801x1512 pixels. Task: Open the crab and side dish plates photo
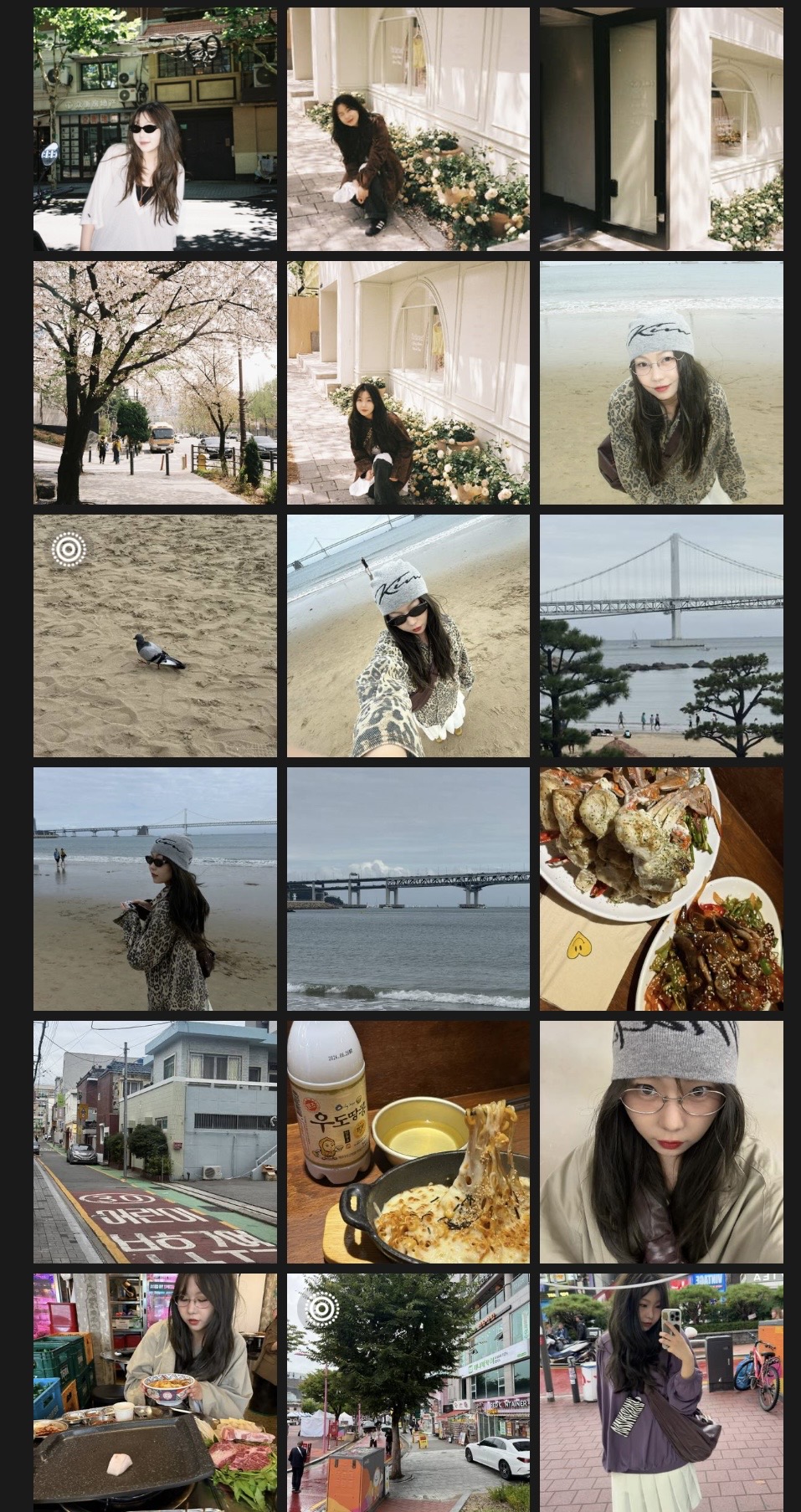point(661,889)
